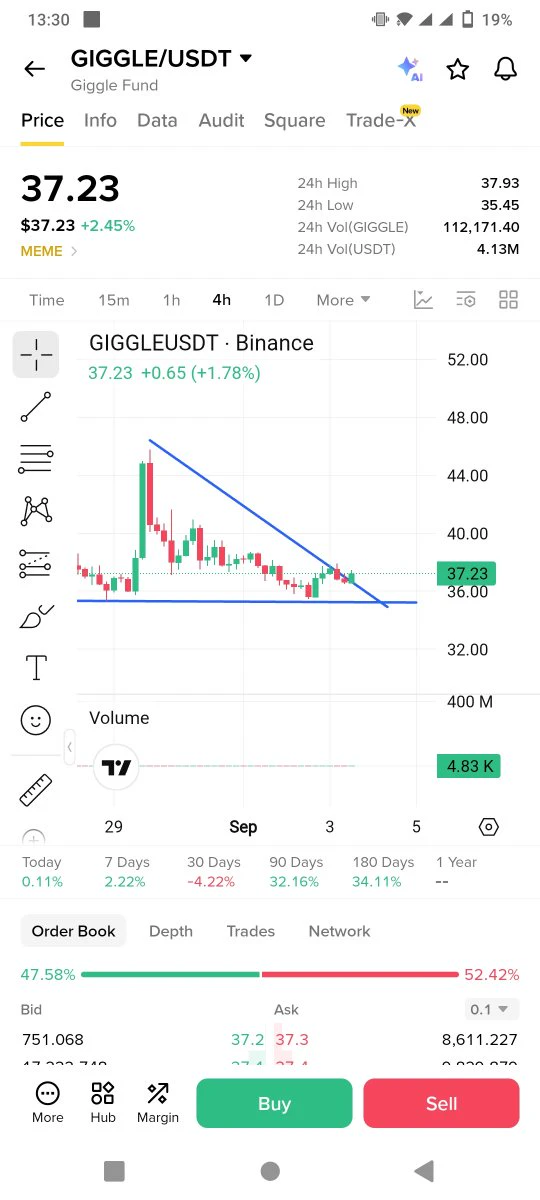Choose the text annotation tool

(36, 667)
